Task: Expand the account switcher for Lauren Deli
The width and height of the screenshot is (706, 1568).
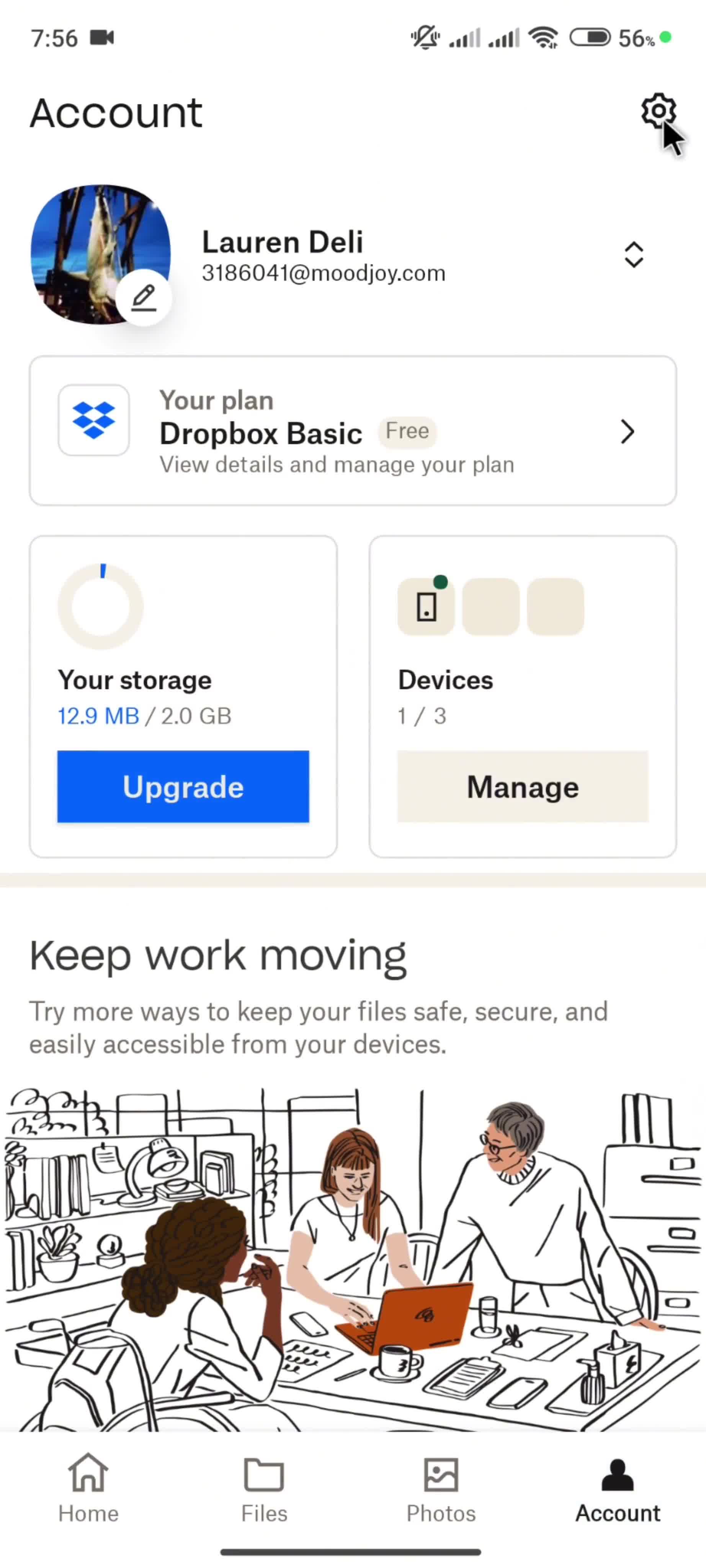Action: coord(634,255)
